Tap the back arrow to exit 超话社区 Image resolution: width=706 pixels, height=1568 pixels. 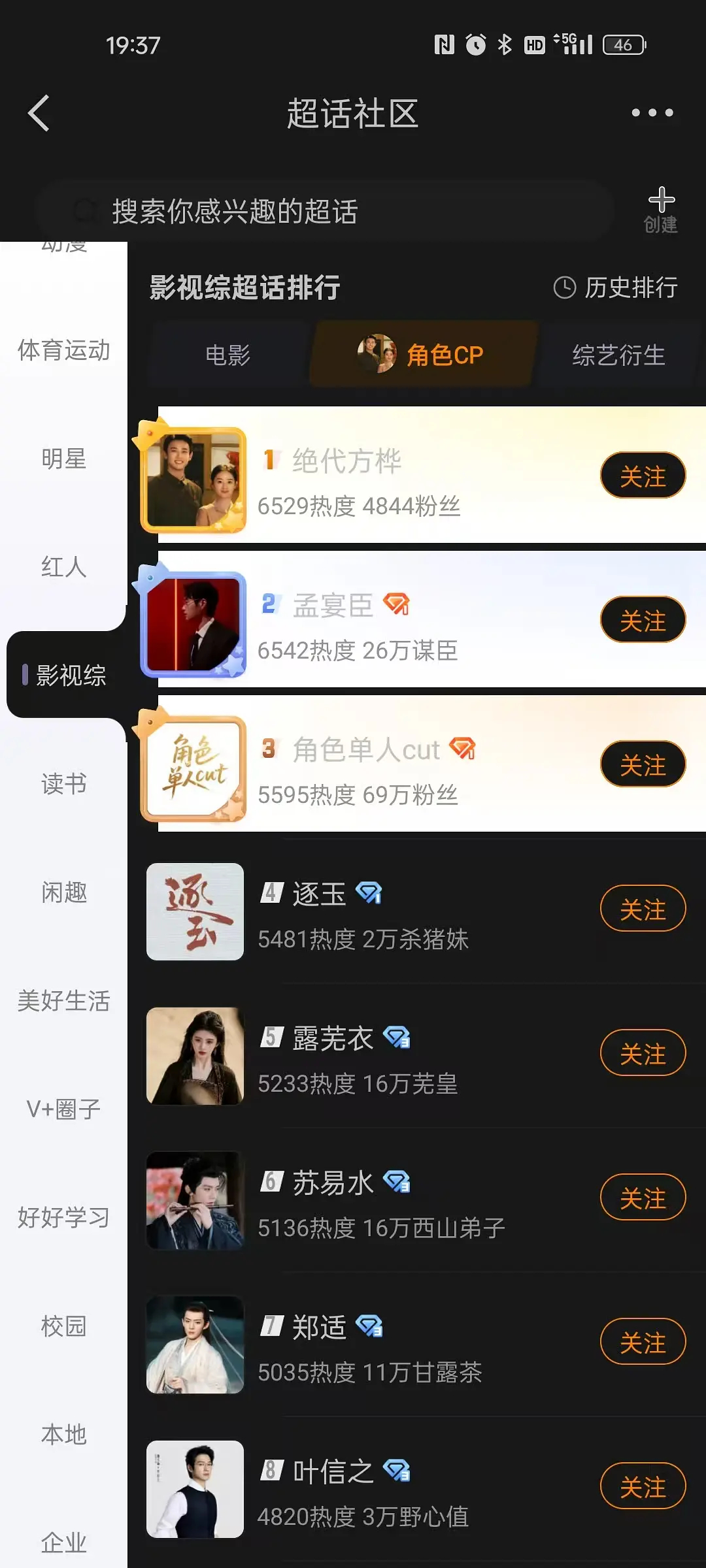tap(39, 113)
